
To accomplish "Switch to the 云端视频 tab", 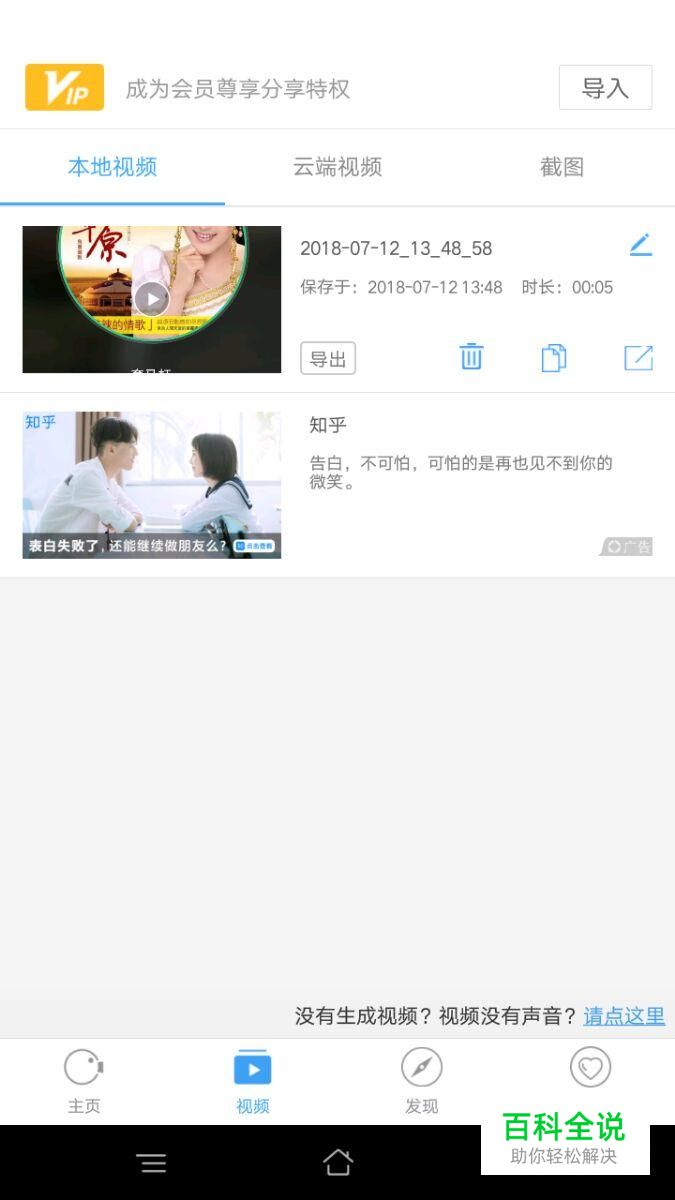I will click(x=337, y=167).
